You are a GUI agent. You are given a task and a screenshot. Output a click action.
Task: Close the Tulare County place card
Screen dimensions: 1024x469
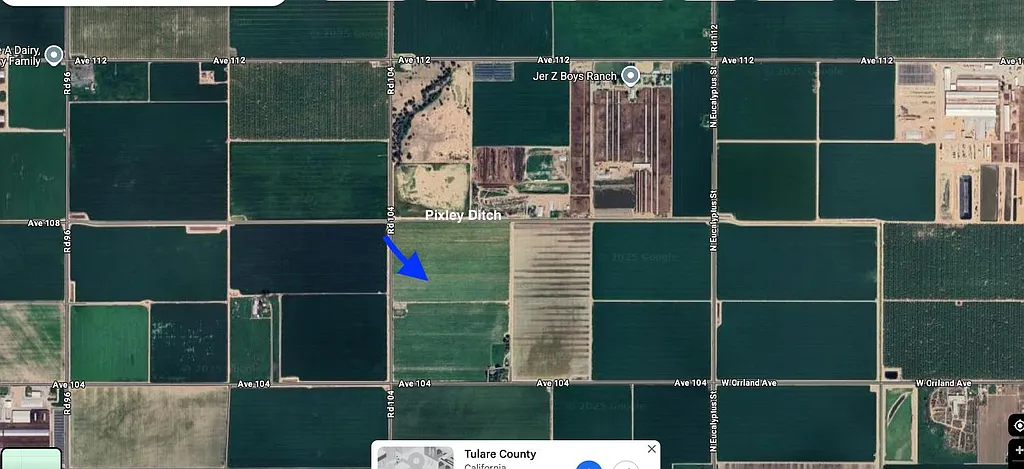[x=652, y=449]
